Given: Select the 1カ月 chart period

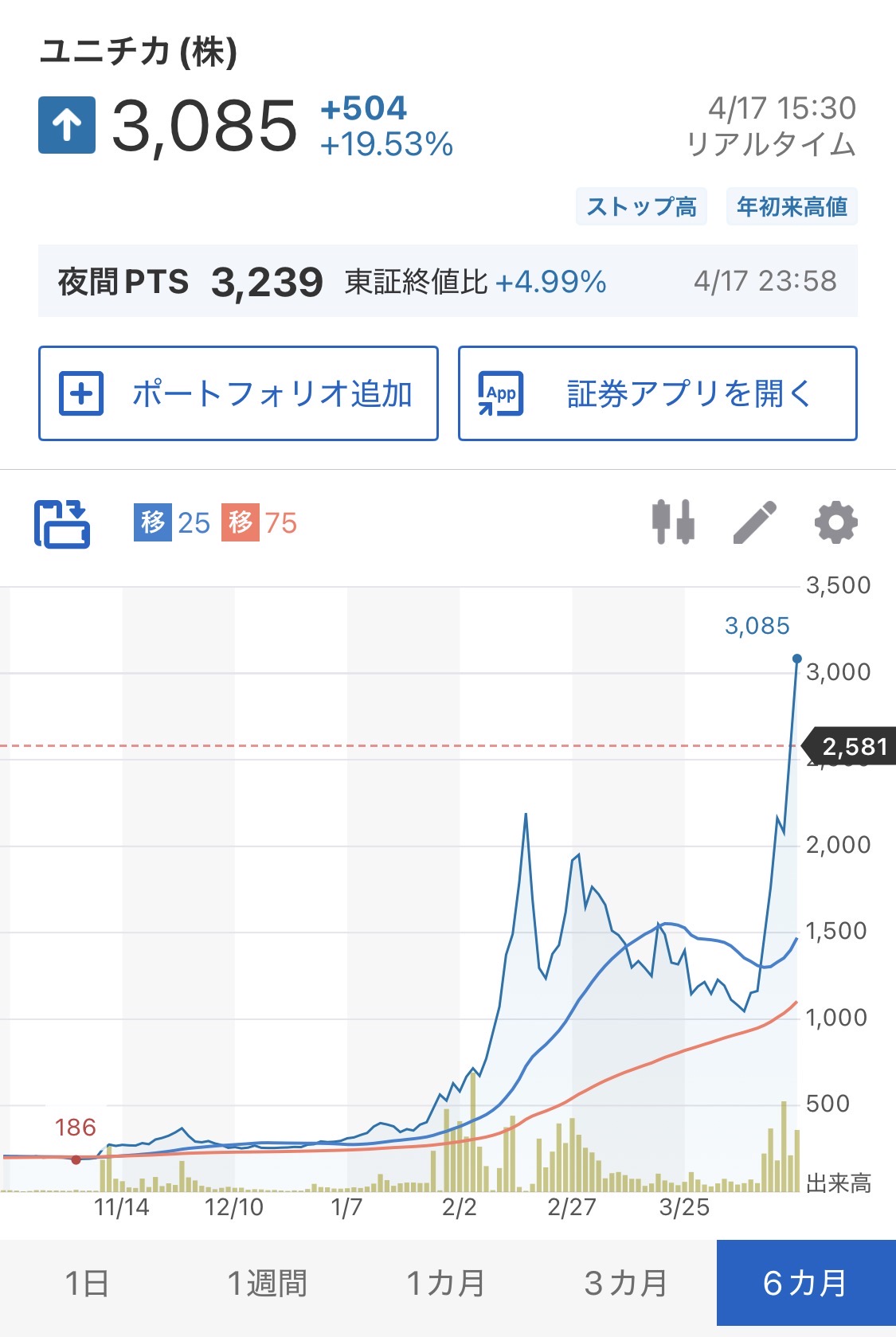Looking at the screenshot, I should point(446,1283).
